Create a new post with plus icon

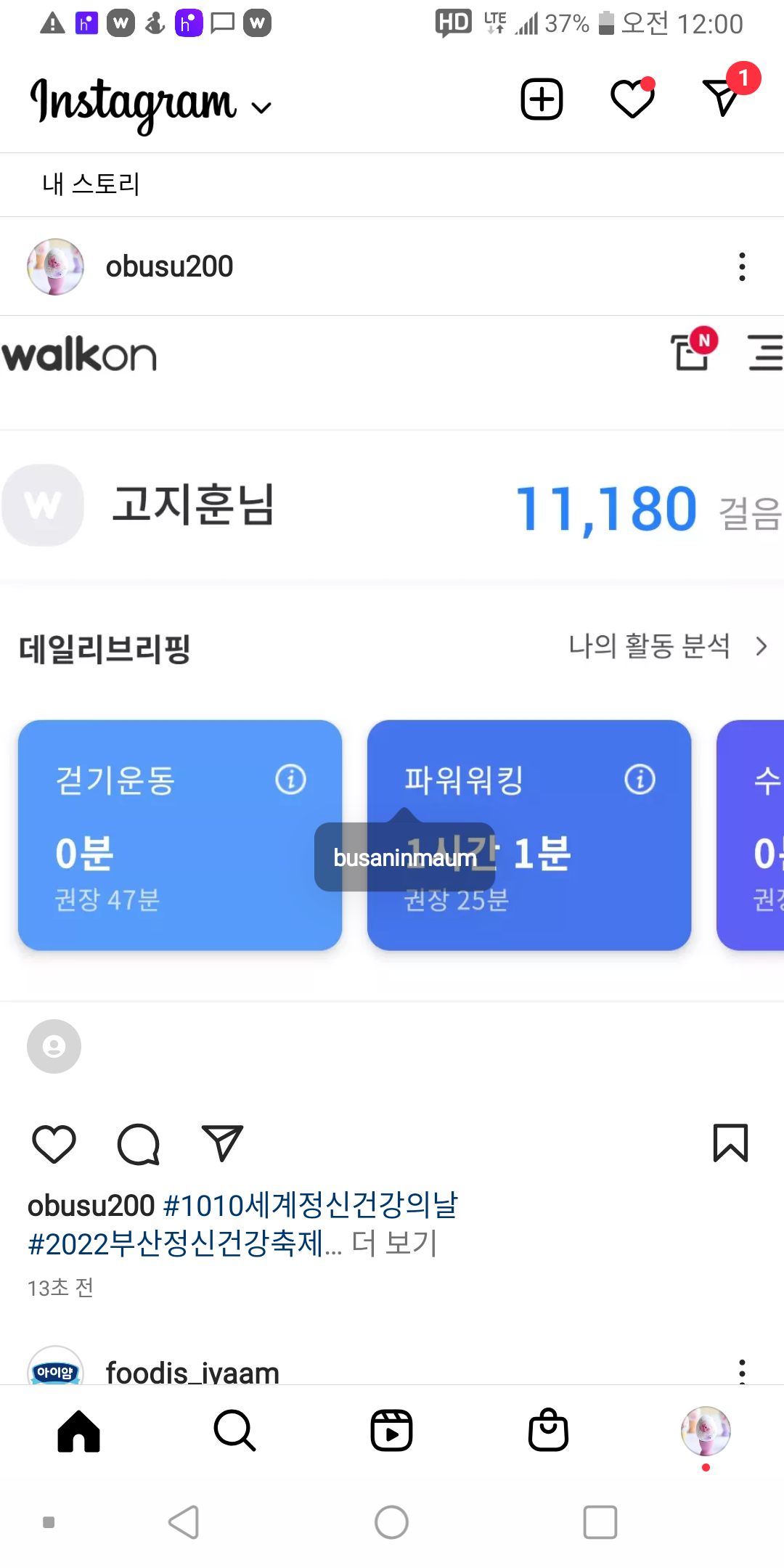[x=542, y=99]
